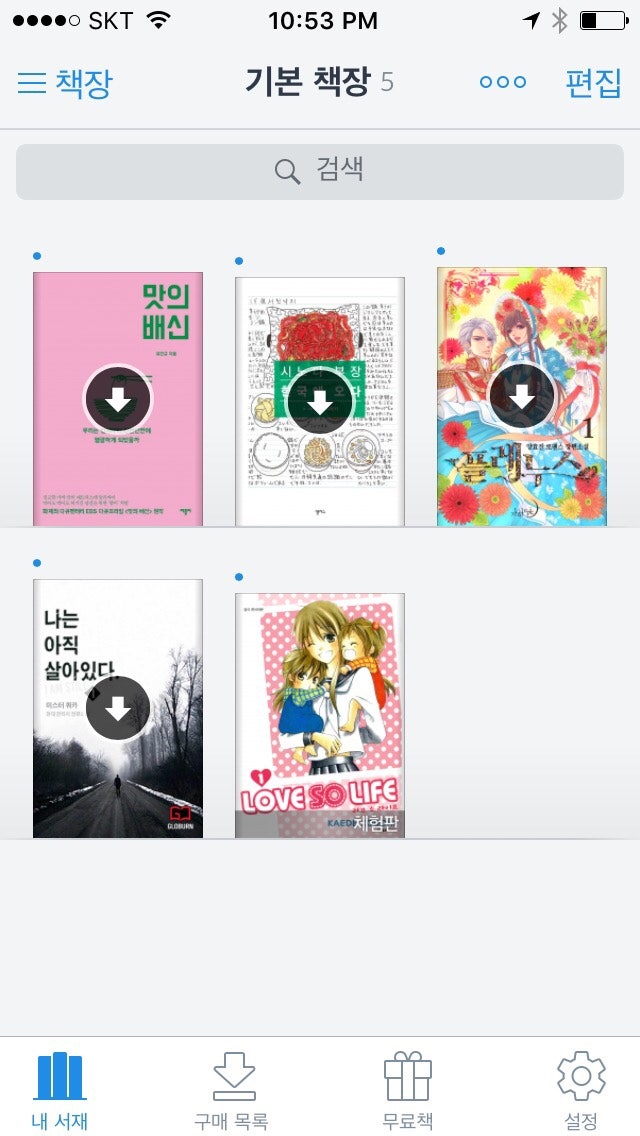Download 나는 아직 살아있다 book
Viewport: 640px width, 1136px height.
pyautogui.click(x=118, y=709)
